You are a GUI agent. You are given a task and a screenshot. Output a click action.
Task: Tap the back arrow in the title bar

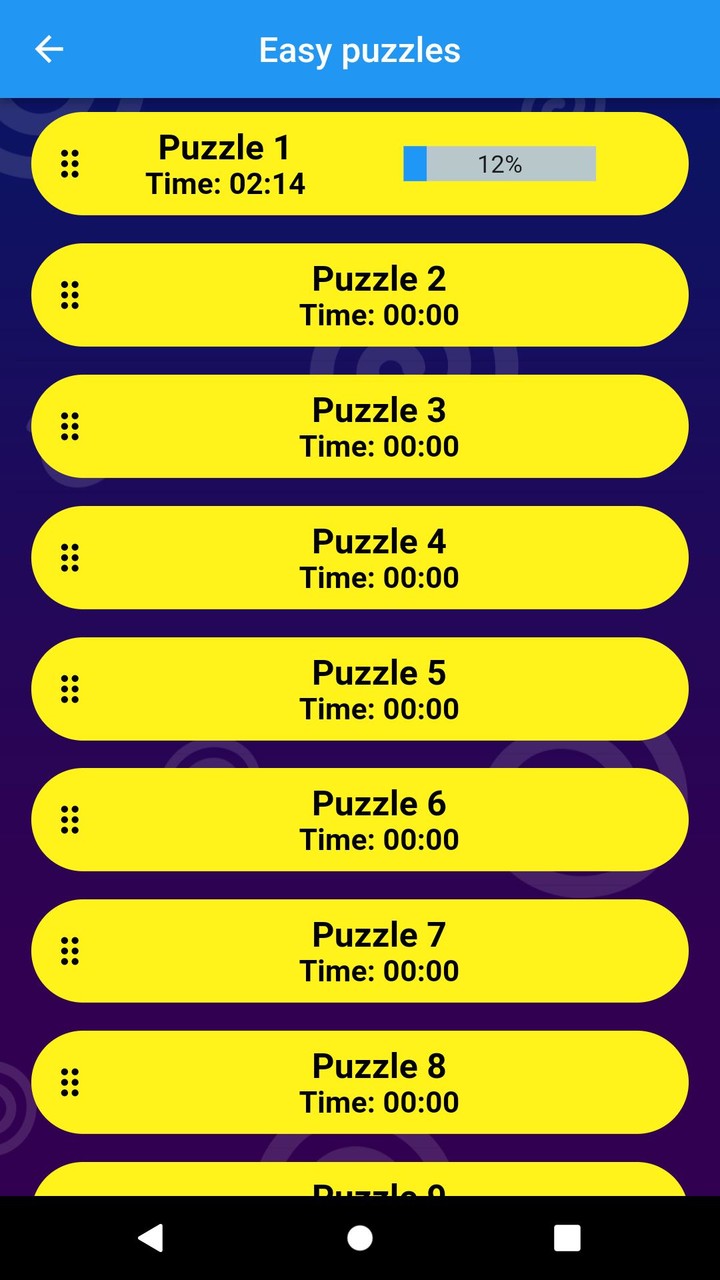pyautogui.click(x=48, y=49)
